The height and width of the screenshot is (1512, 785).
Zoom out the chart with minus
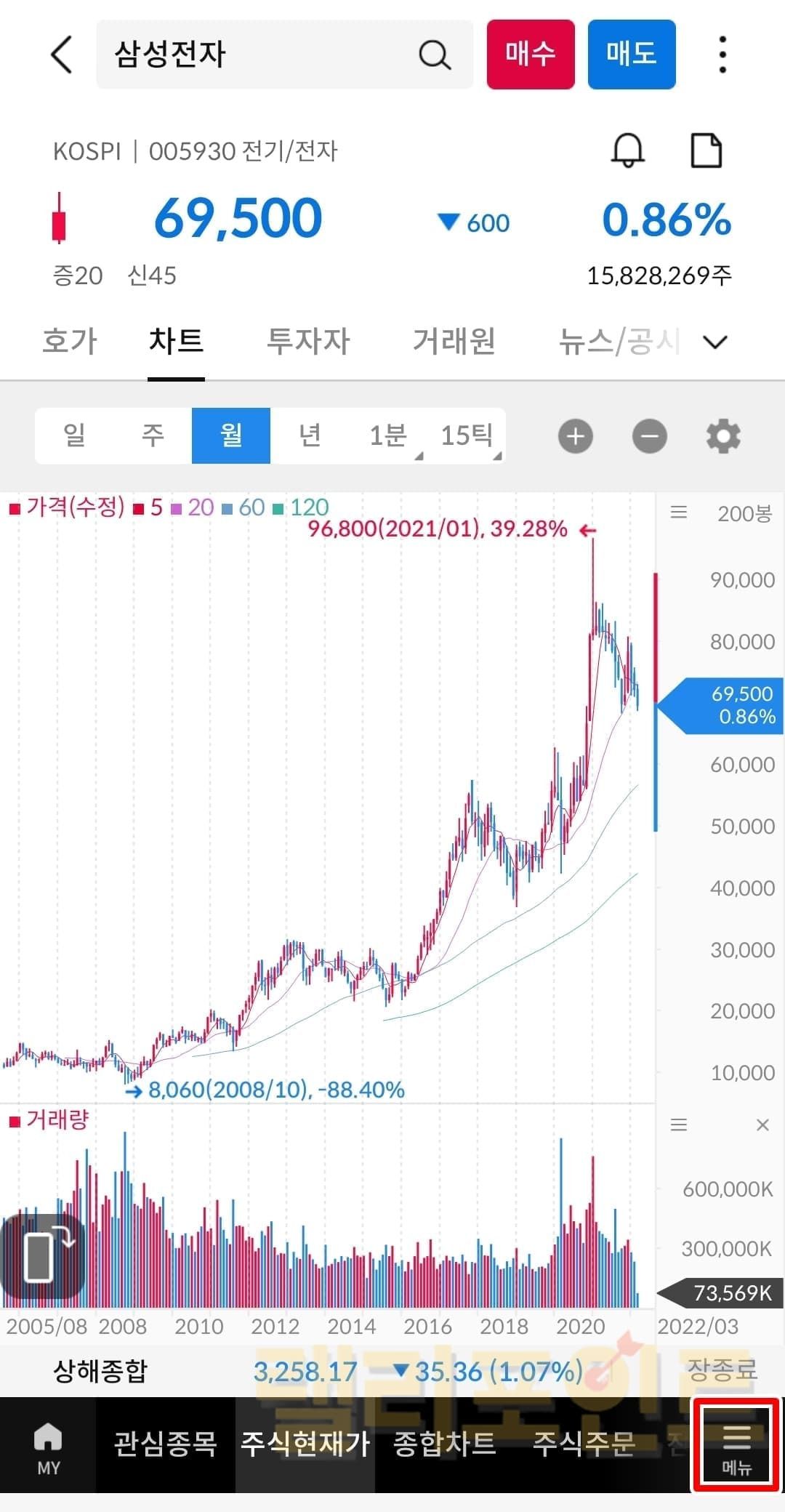649,436
